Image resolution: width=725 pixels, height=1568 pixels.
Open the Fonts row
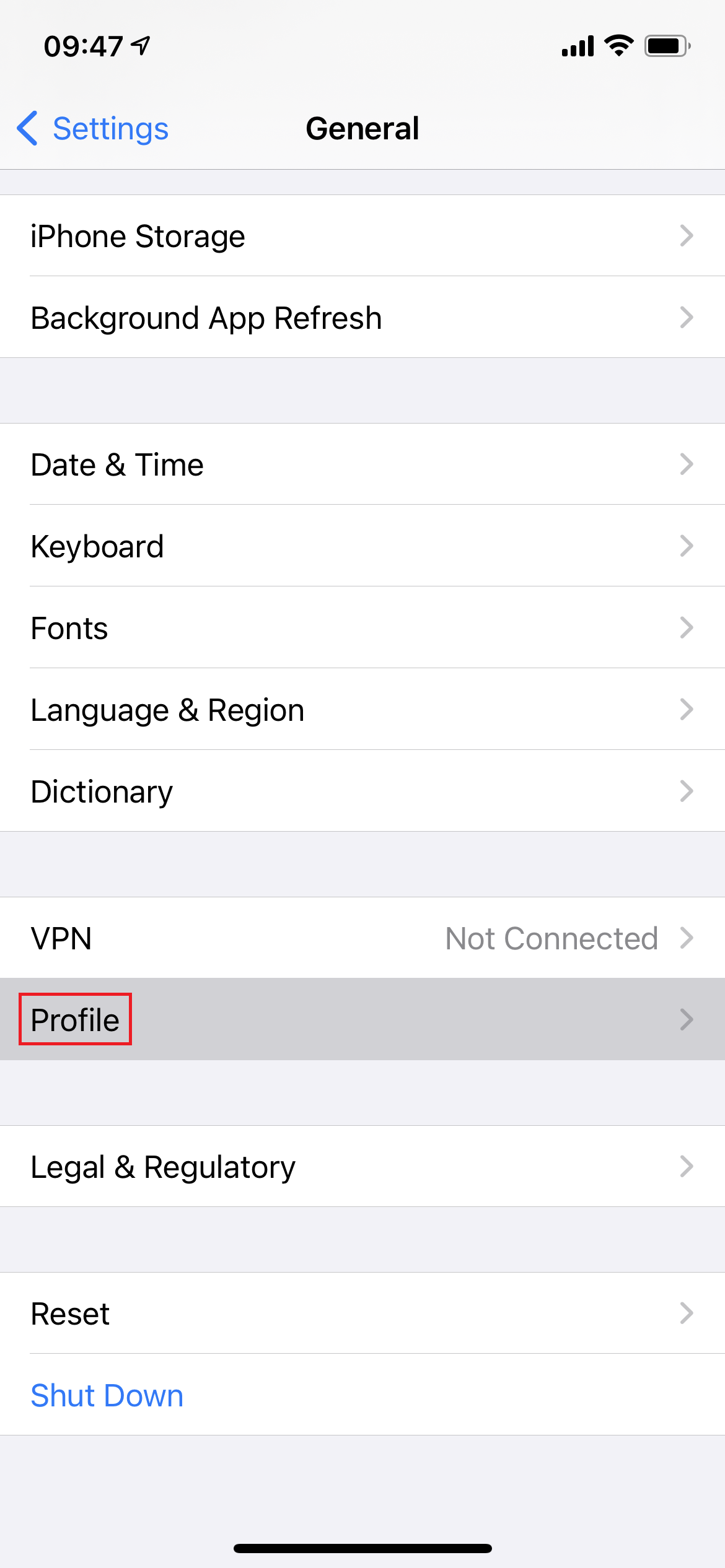tap(362, 628)
